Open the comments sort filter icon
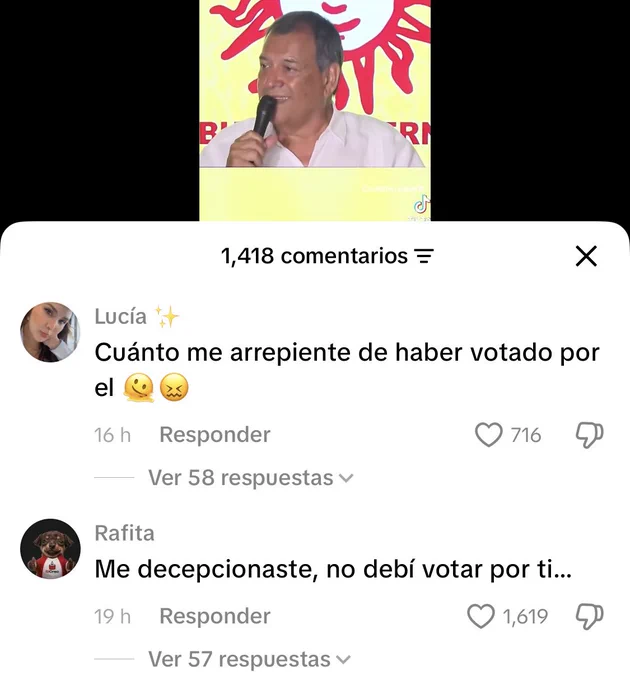630x680 pixels. pos(424,256)
